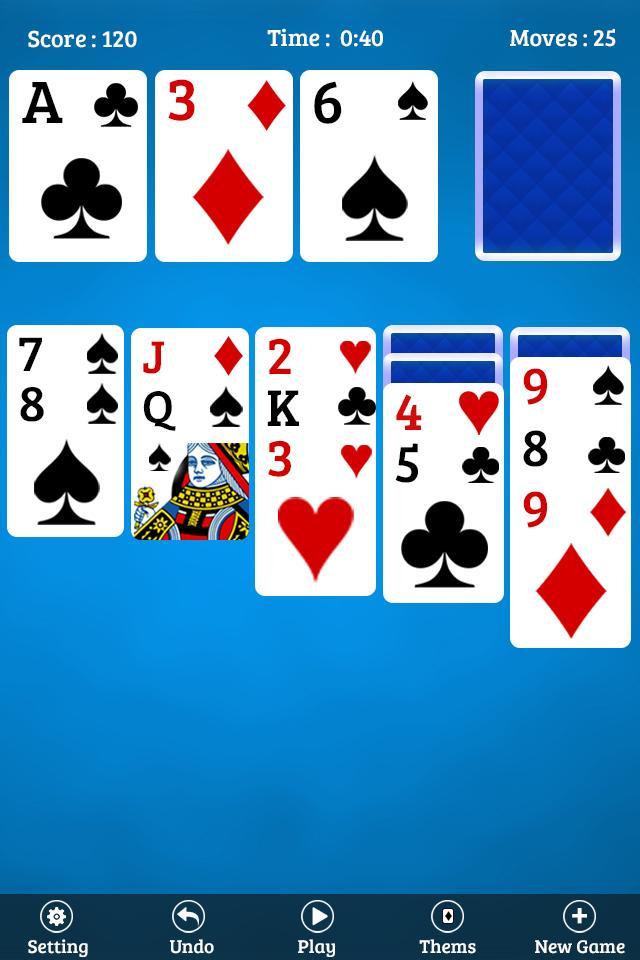The height and width of the screenshot is (960, 640).
Task: Open the Setting menu
Action: click(57, 928)
